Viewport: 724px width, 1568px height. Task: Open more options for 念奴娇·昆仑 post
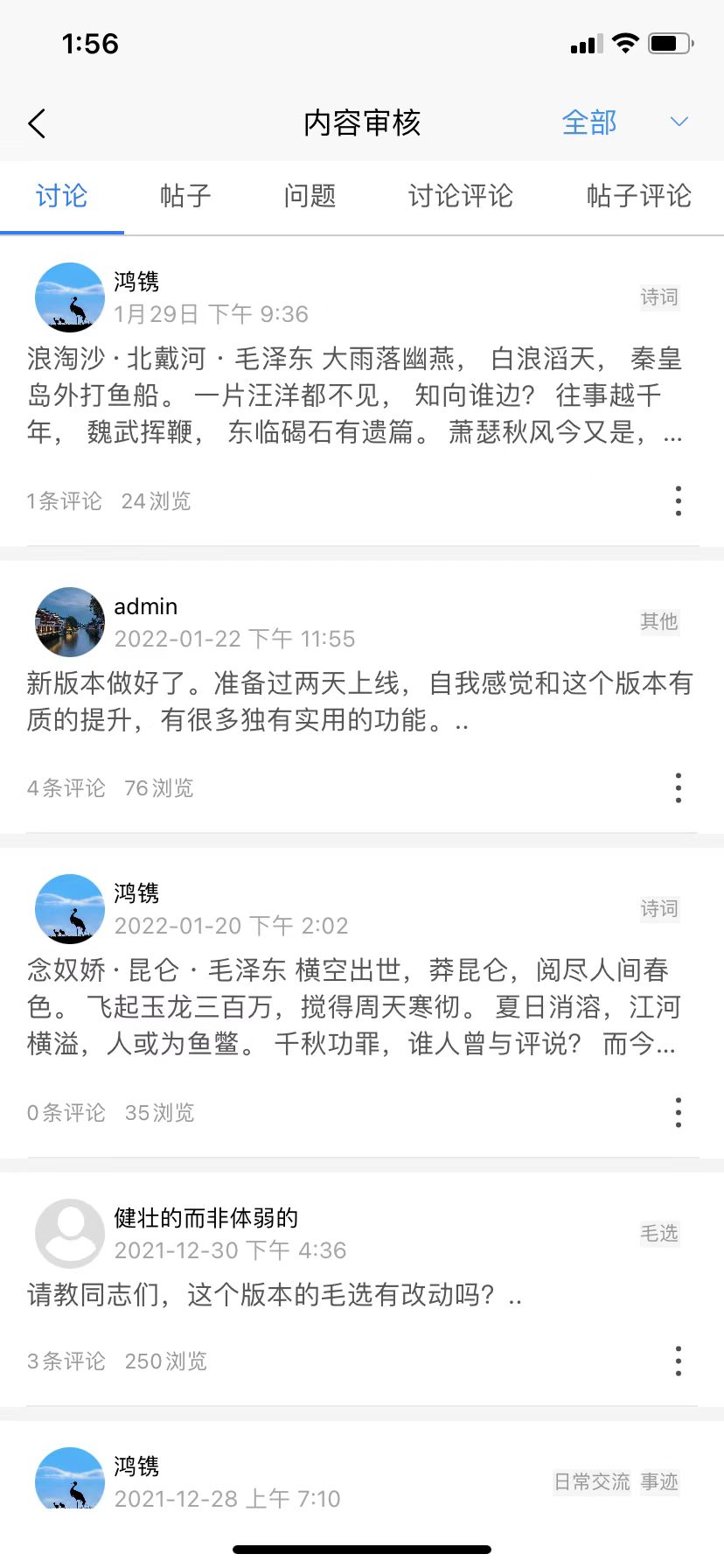click(679, 1112)
